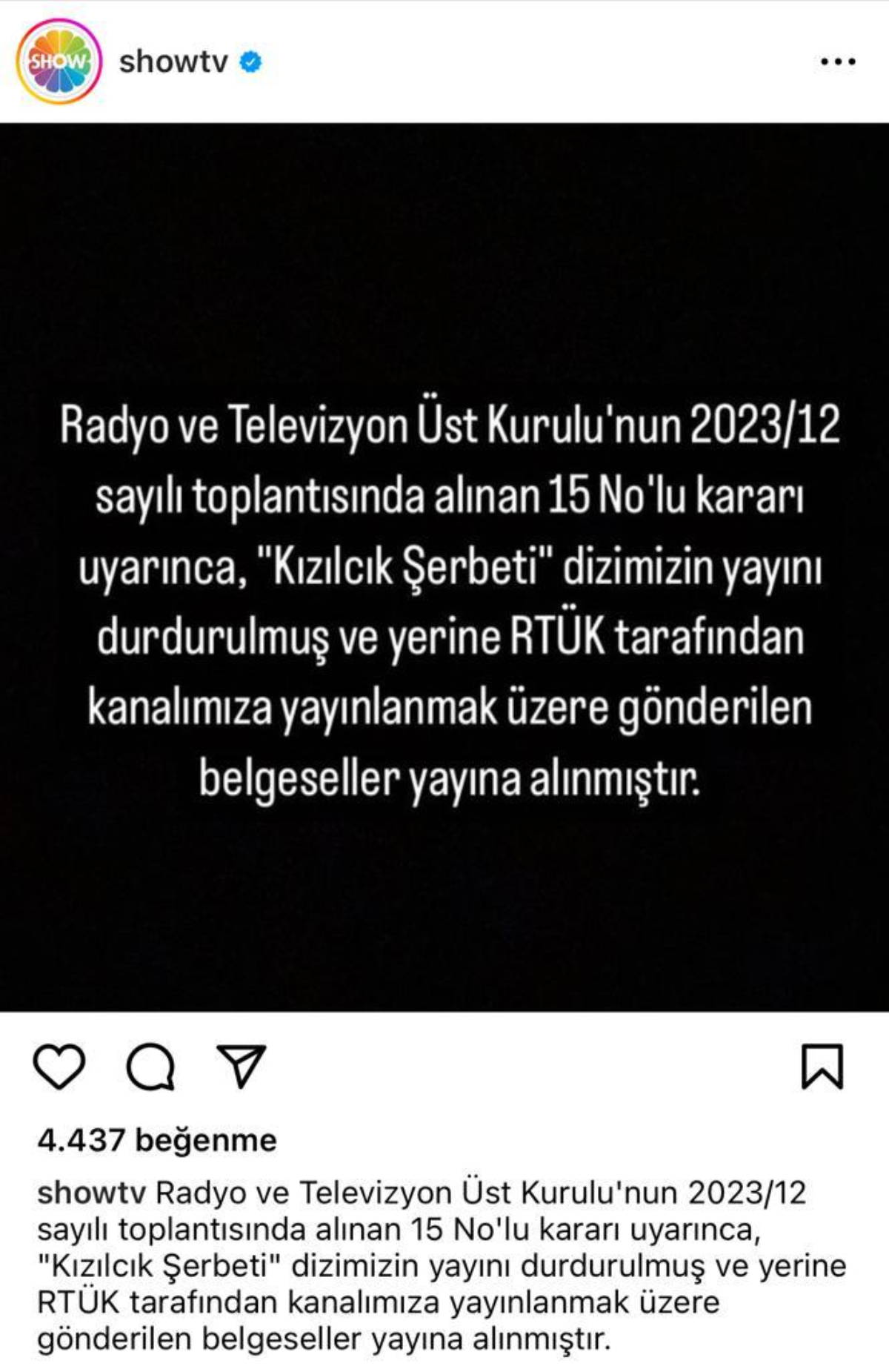Open the showtv username in the header
This screenshot has height=1372, width=889.
click(x=173, y=62)
